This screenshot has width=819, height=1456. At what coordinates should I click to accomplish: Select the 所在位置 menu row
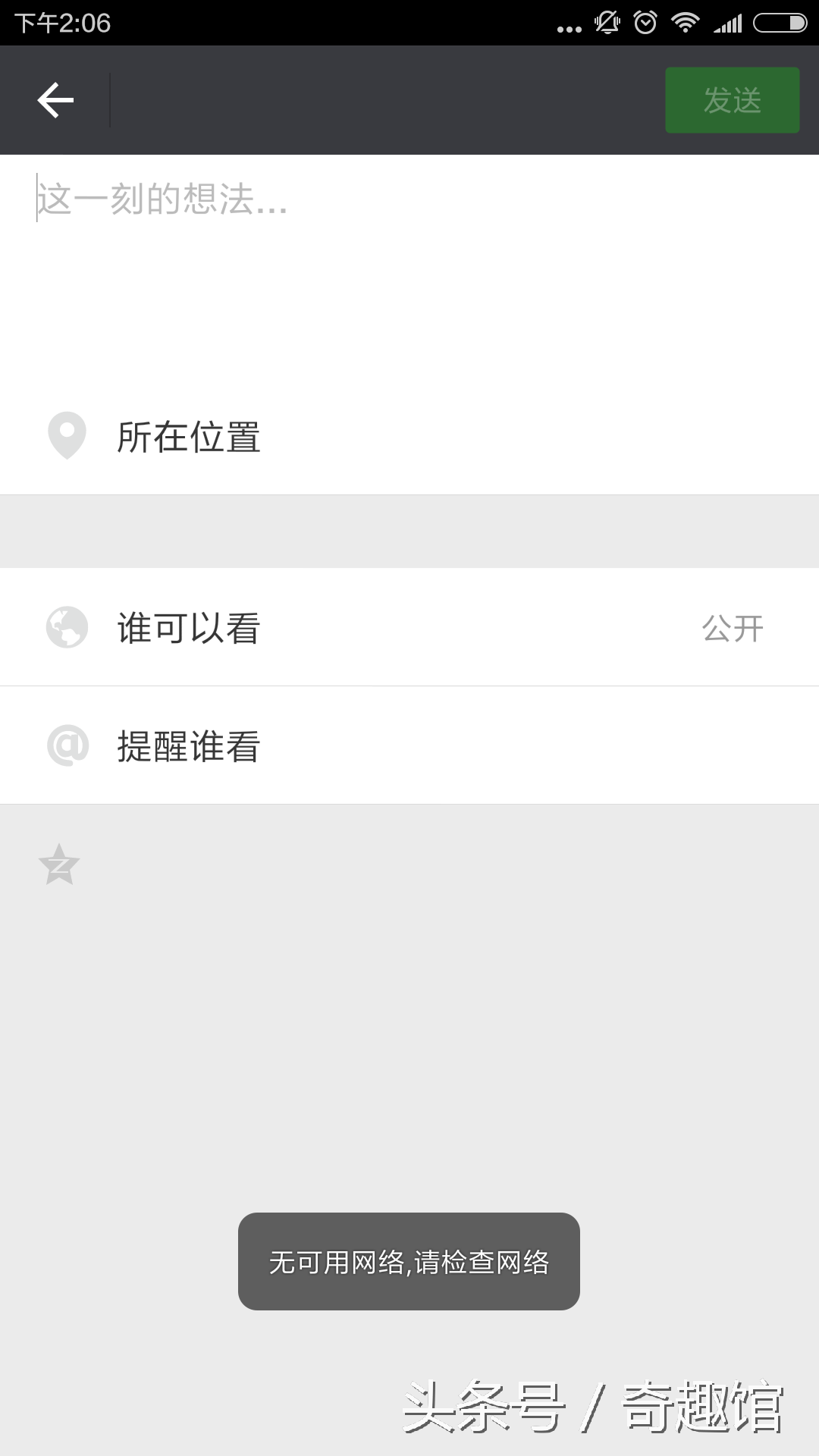click(x=409, y=438)
